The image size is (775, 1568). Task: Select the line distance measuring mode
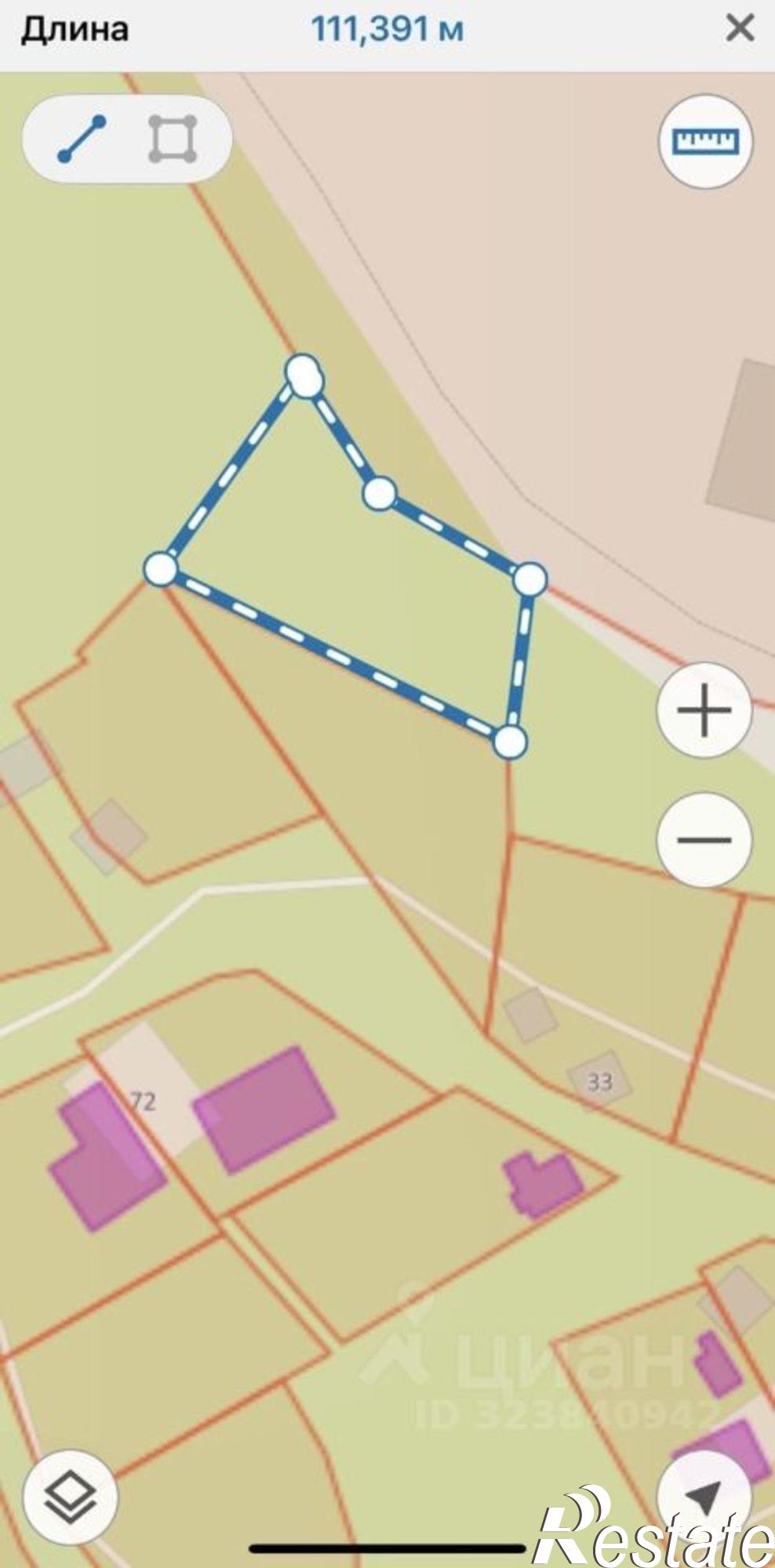(82, 139)
